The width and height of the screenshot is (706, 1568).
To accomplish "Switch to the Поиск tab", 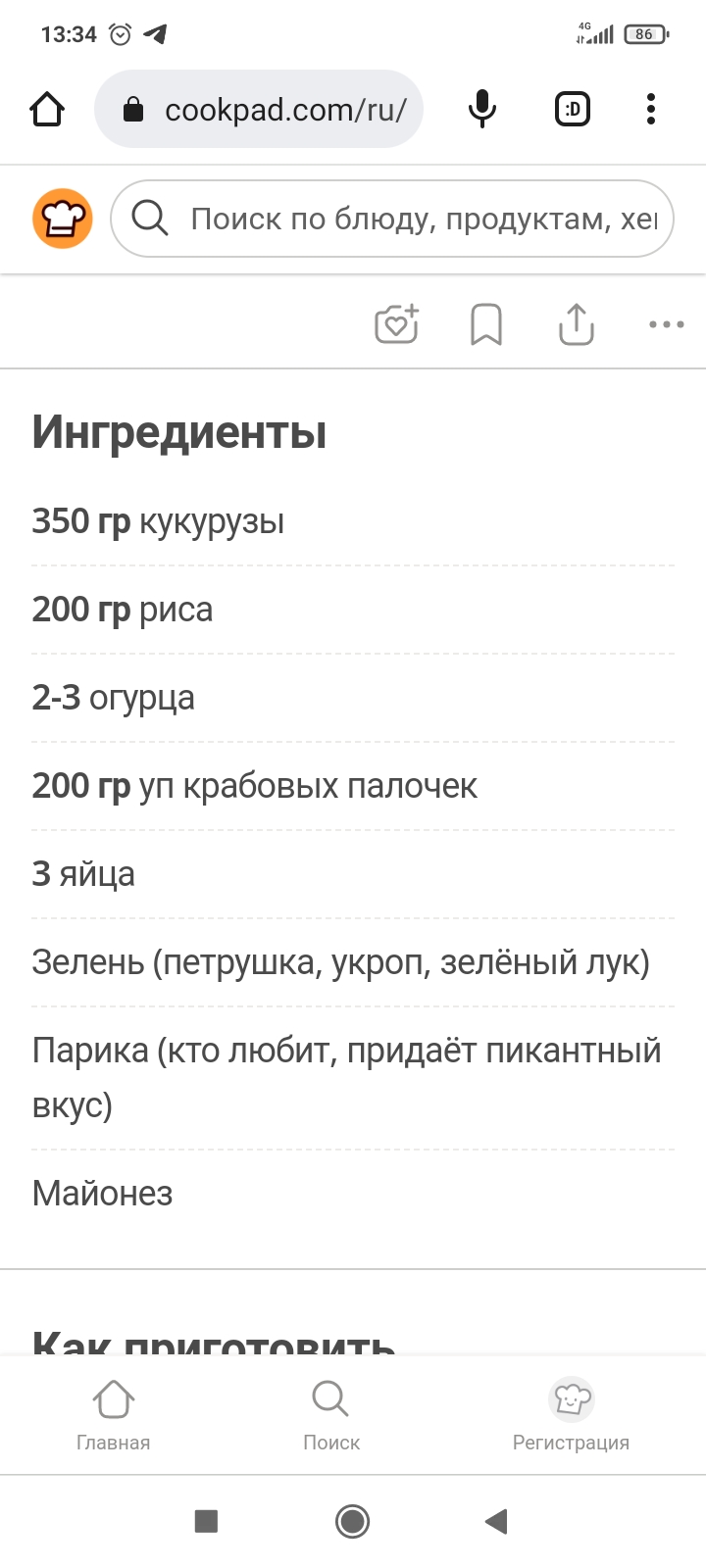I will click(331, 1415).
